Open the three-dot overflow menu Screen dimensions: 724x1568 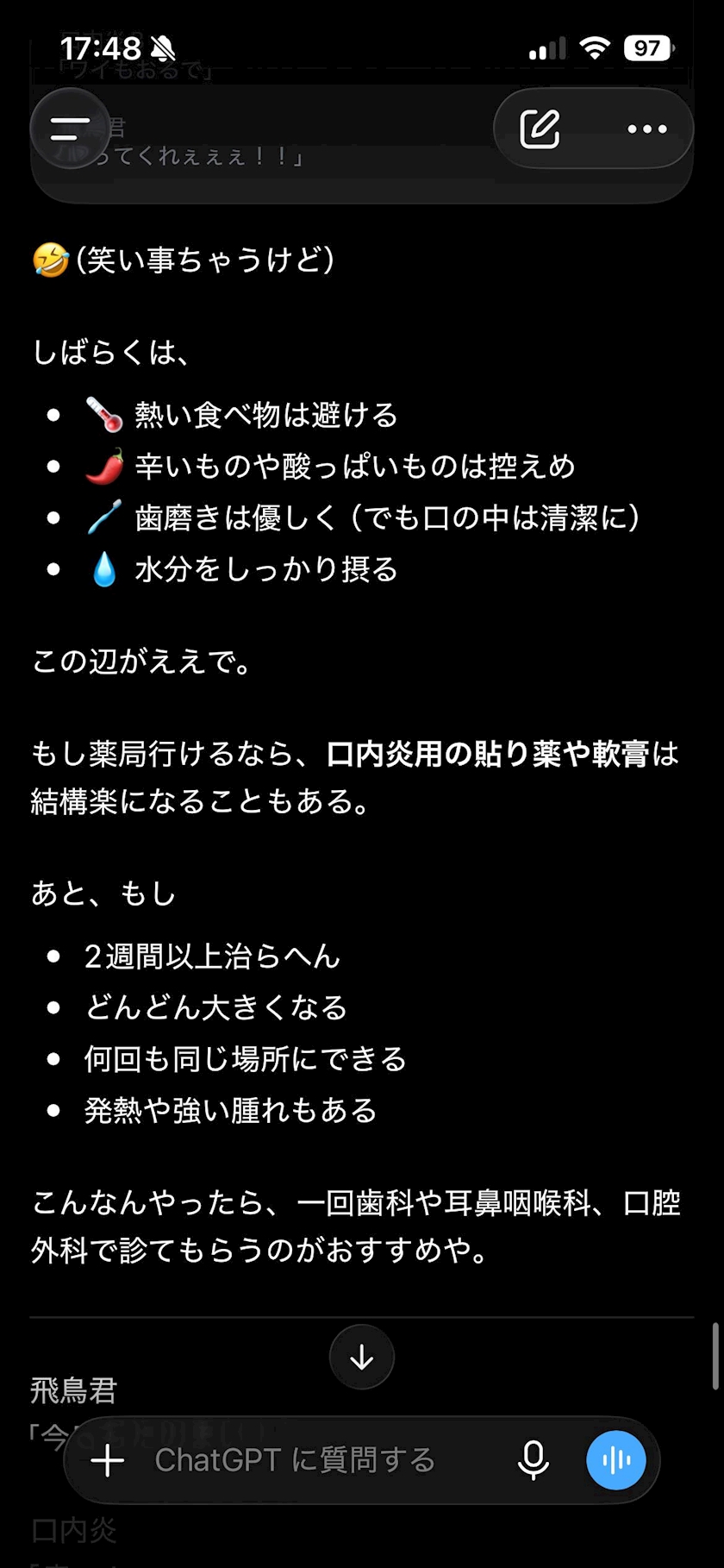tap(647, 129)
